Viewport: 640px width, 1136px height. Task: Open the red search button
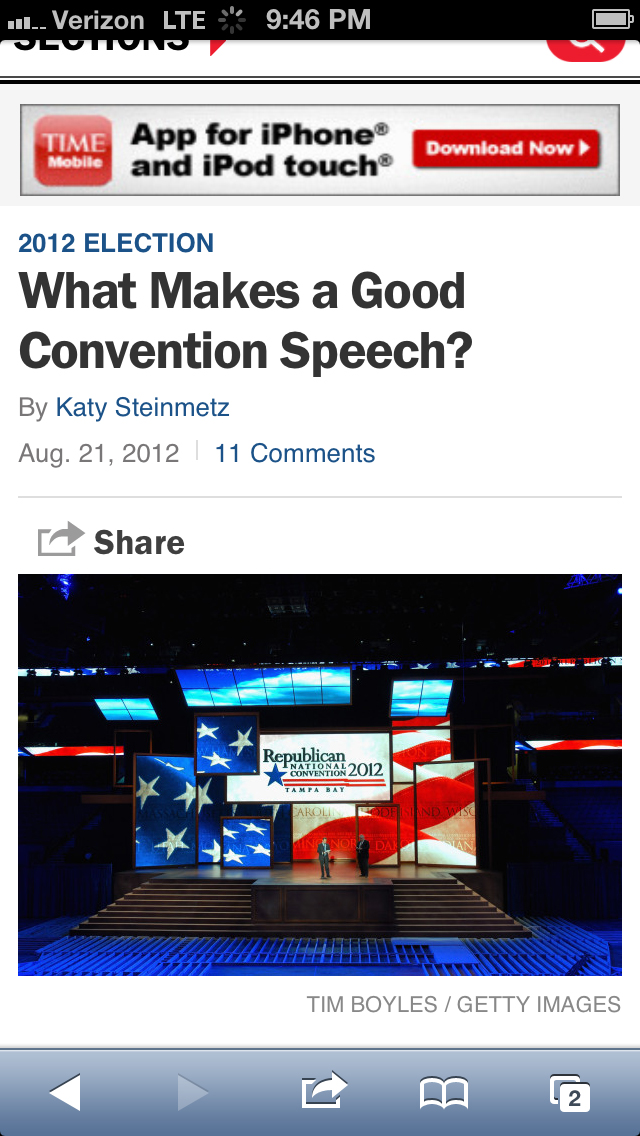coord(586,50)
